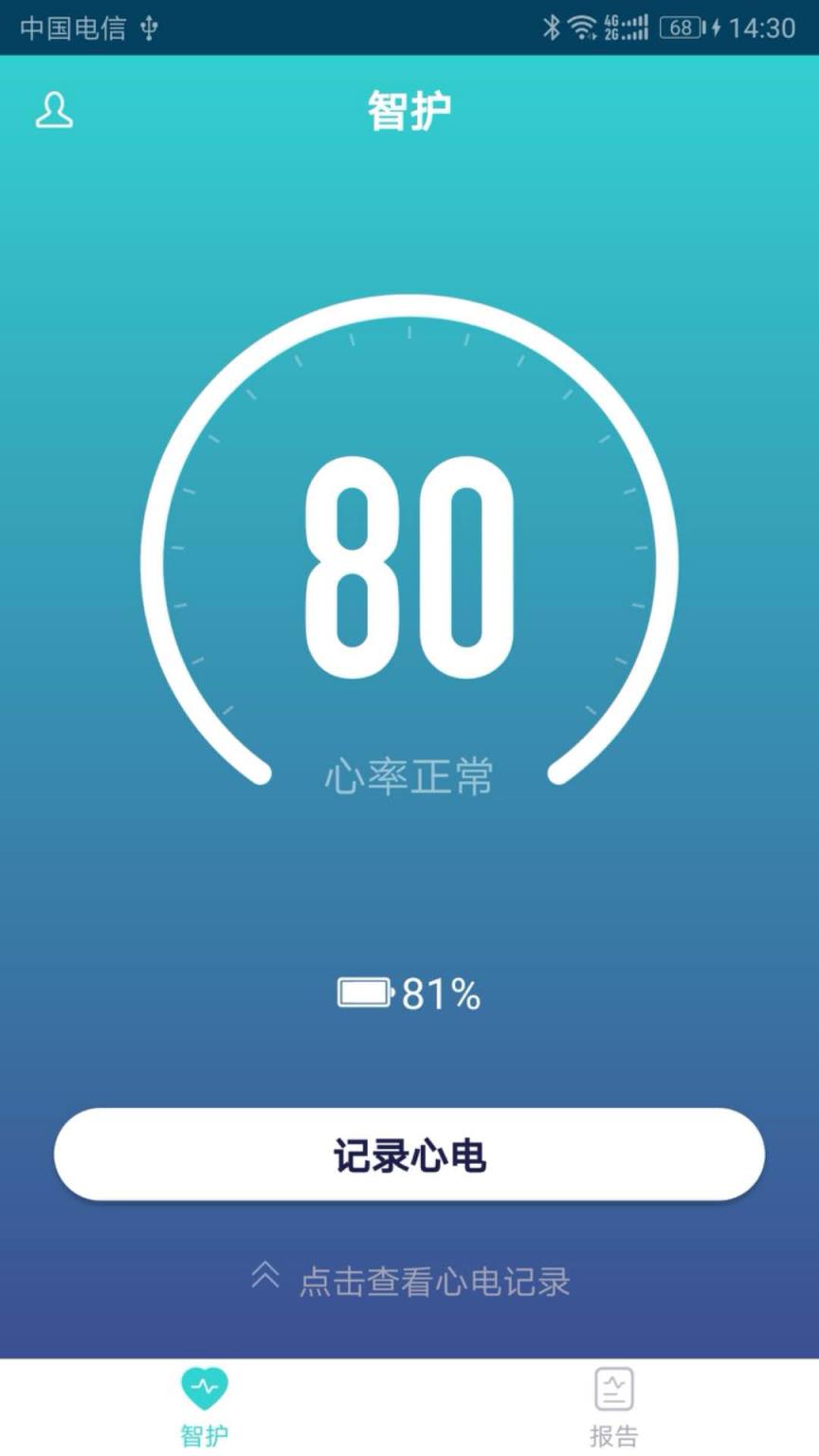Click the upward chevron above bottom bar

click(265, 1275)
